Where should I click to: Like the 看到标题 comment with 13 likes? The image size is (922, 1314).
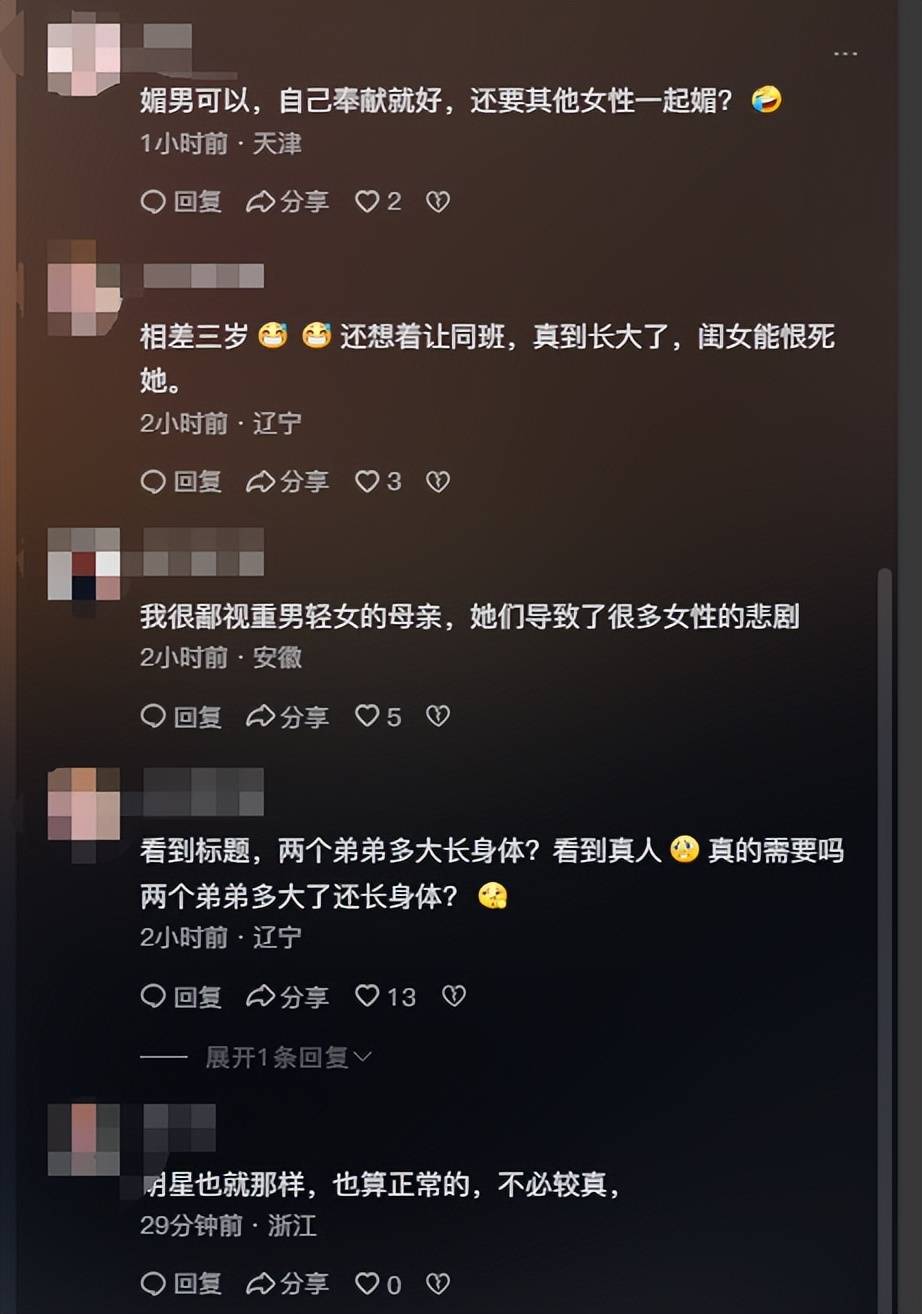(x=385, y=996)
